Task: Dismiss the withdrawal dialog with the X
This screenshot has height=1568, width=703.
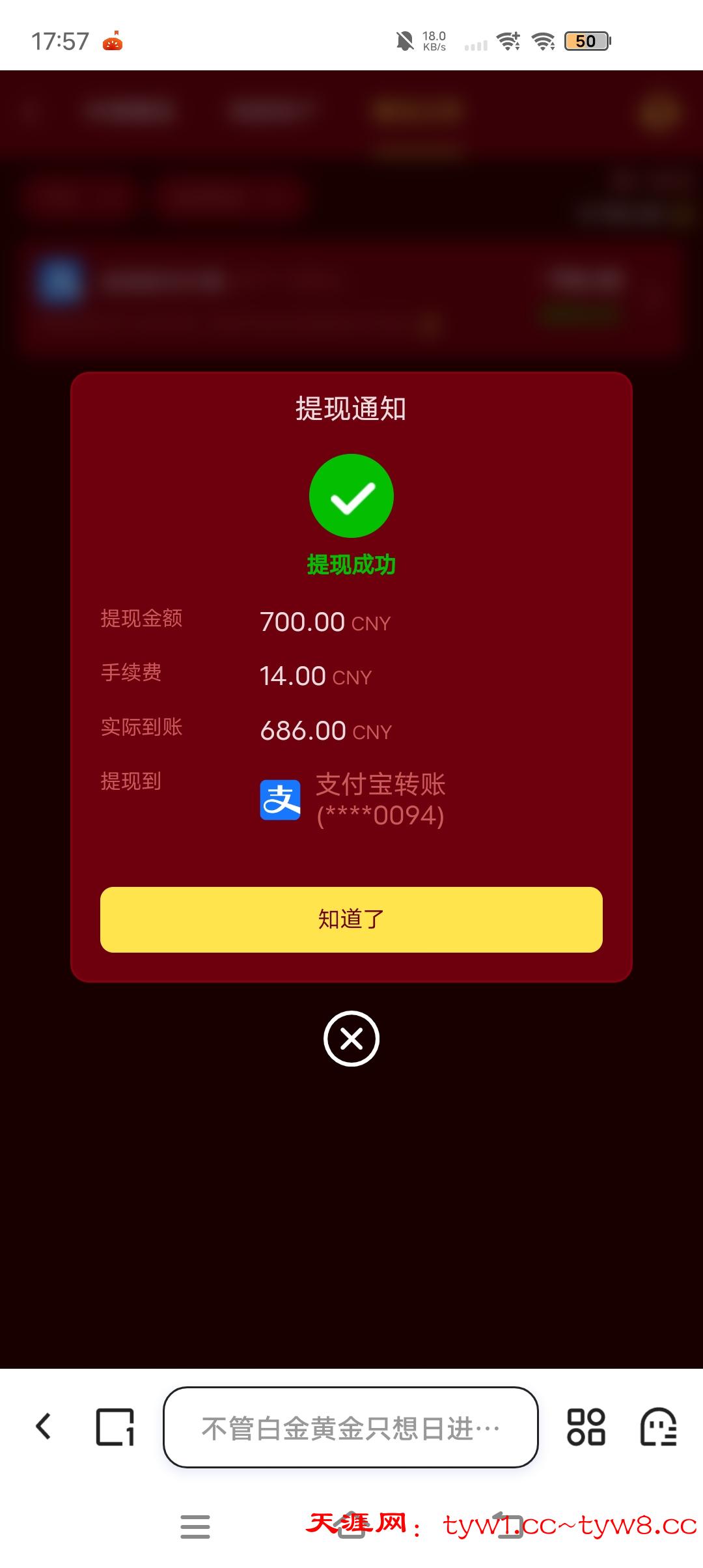Action: 351,1039
